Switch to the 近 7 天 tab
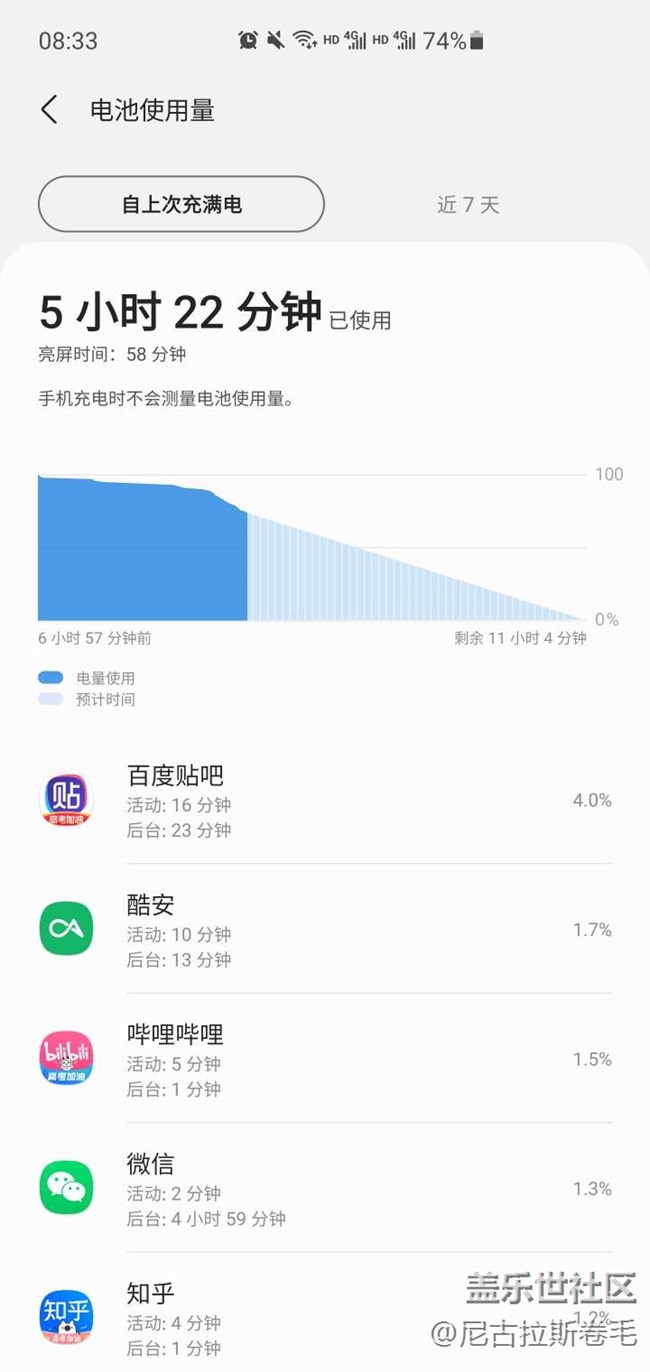This screenshot has width=650, height=1372. (468, 205)
